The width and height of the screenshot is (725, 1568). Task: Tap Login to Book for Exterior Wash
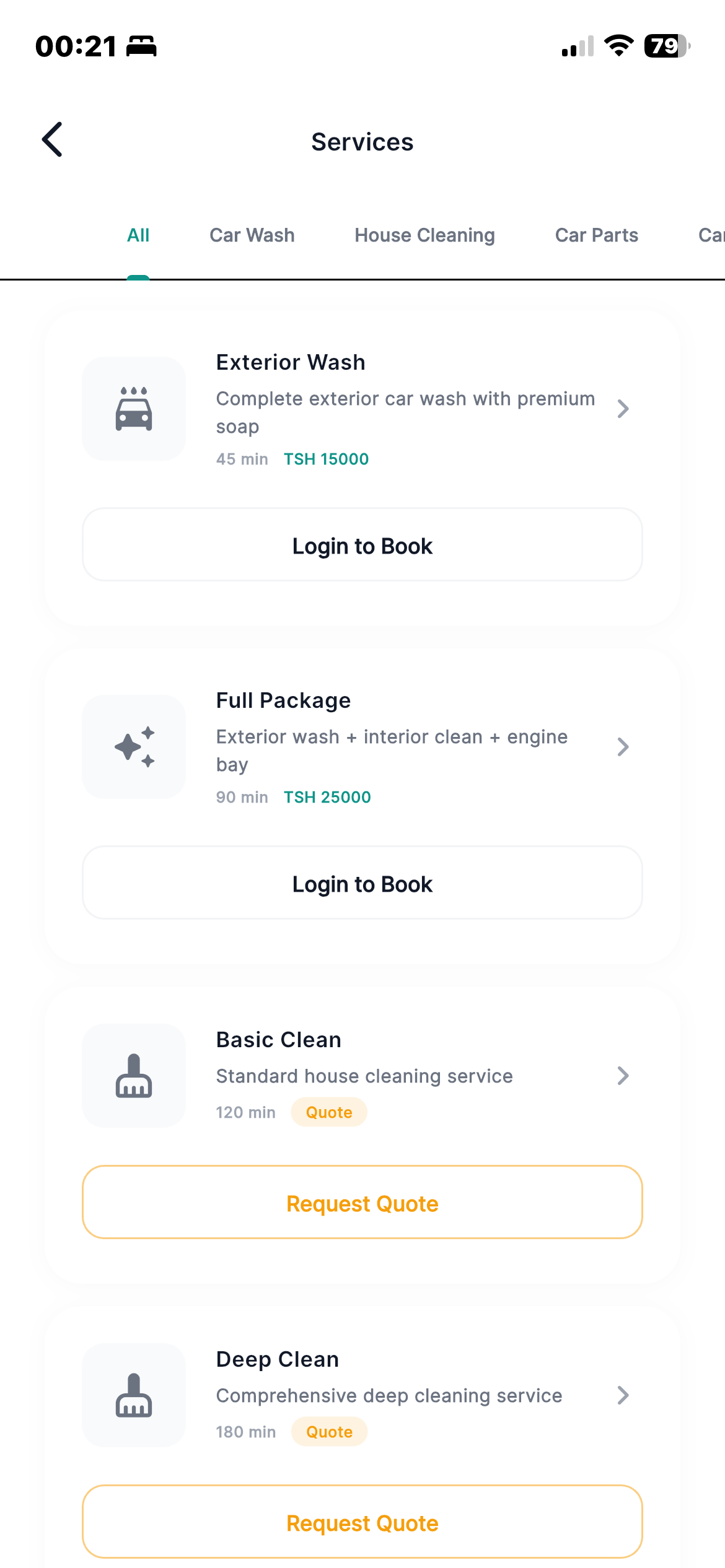(x=362, y=545)
